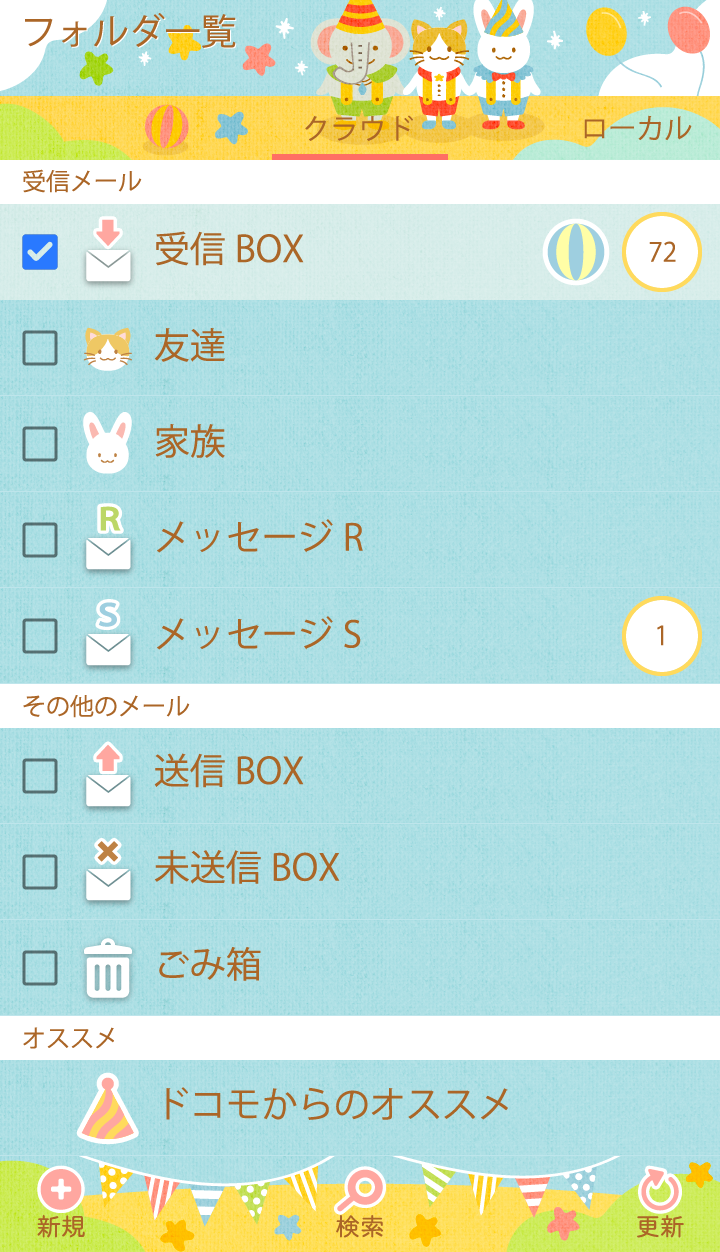The width and height of the screenshot is (720, 1252).
Task: Open the メッセージ S folder
Action: click(258, 635)
